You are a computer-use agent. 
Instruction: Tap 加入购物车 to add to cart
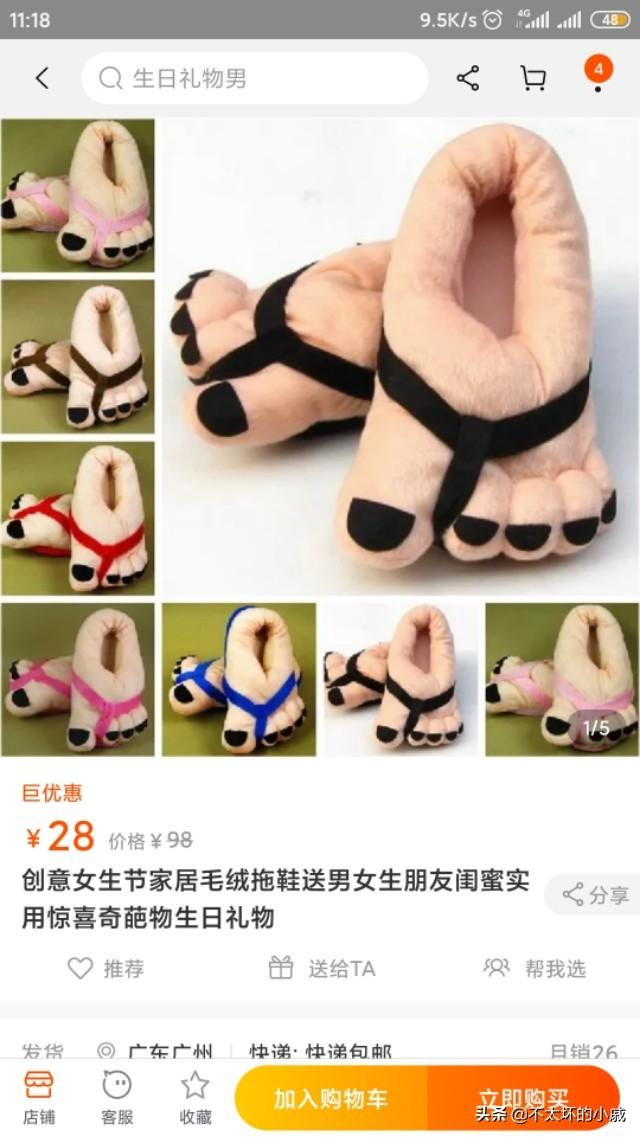(x=331, y=1098)
